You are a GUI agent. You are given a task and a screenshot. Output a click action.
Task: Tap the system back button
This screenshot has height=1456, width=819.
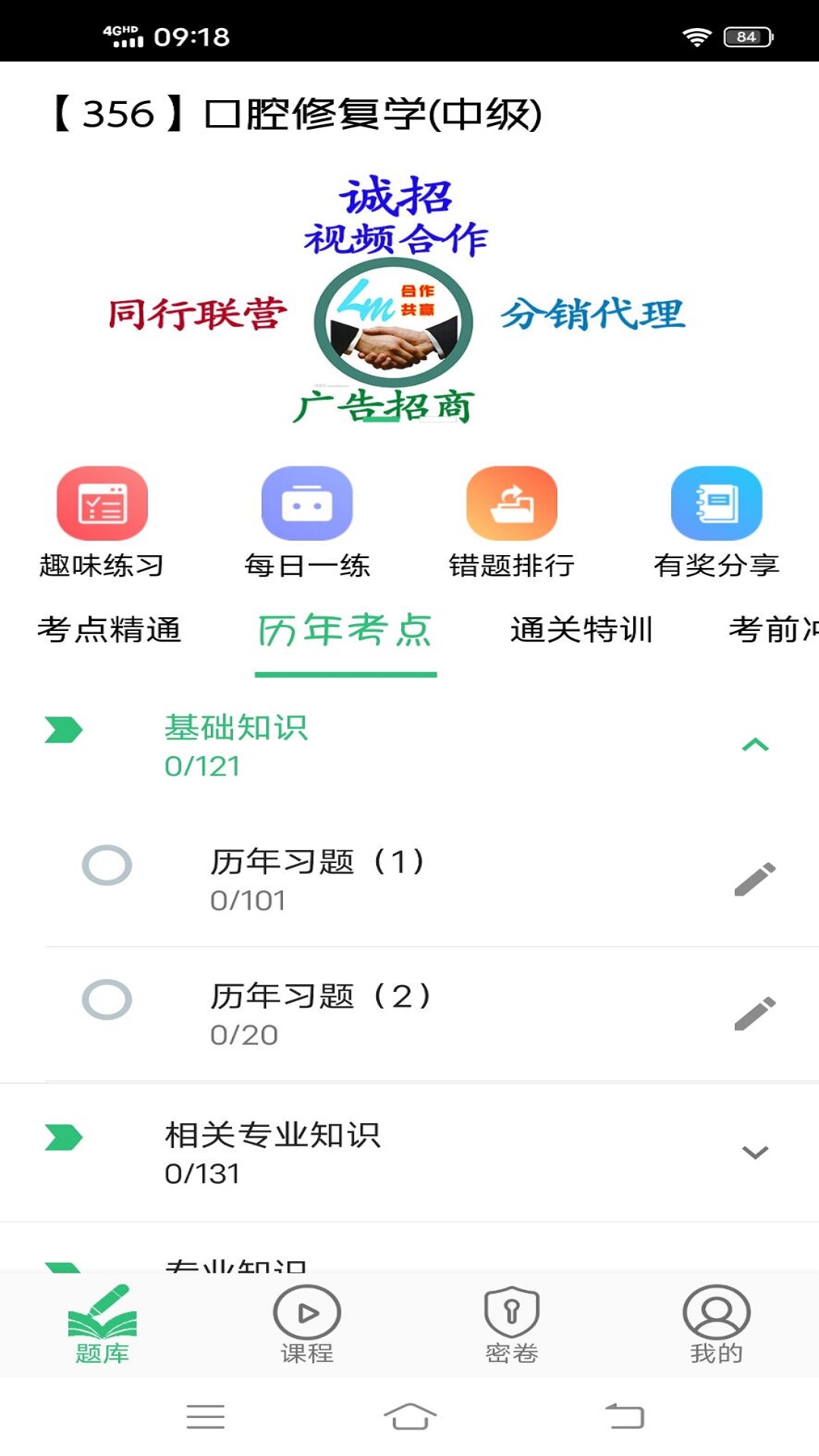[624, 1416]
